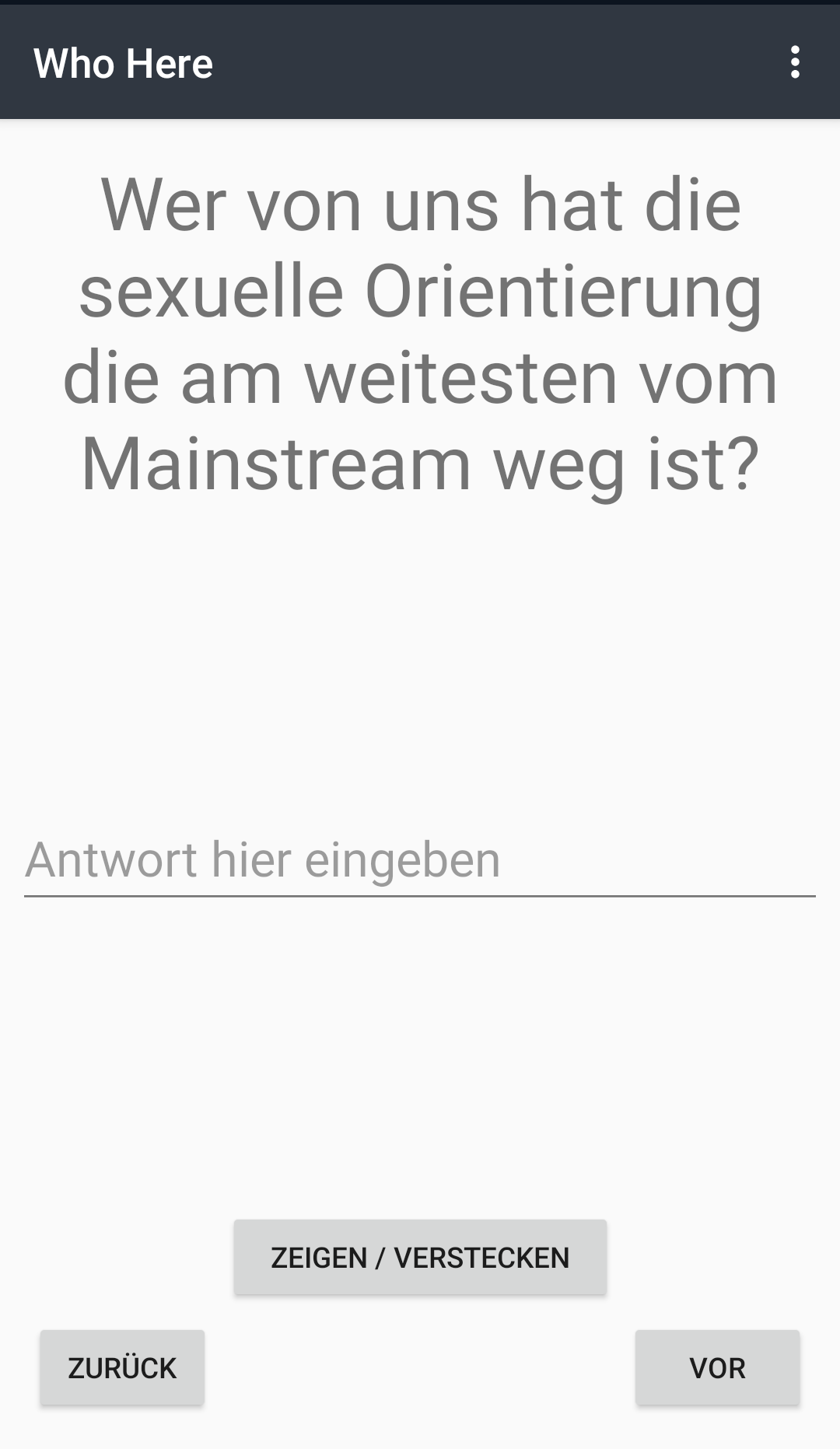The image size is (840, 1449).
Task: Tap the Zeigen / Verstecken button
Action: (x=420, y=1258)
